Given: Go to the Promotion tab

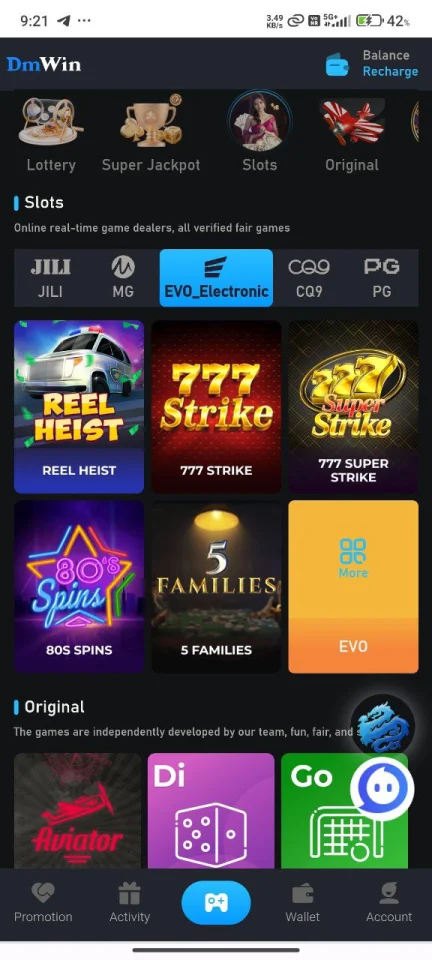Looking at the screenshot, I should (43, 904).
